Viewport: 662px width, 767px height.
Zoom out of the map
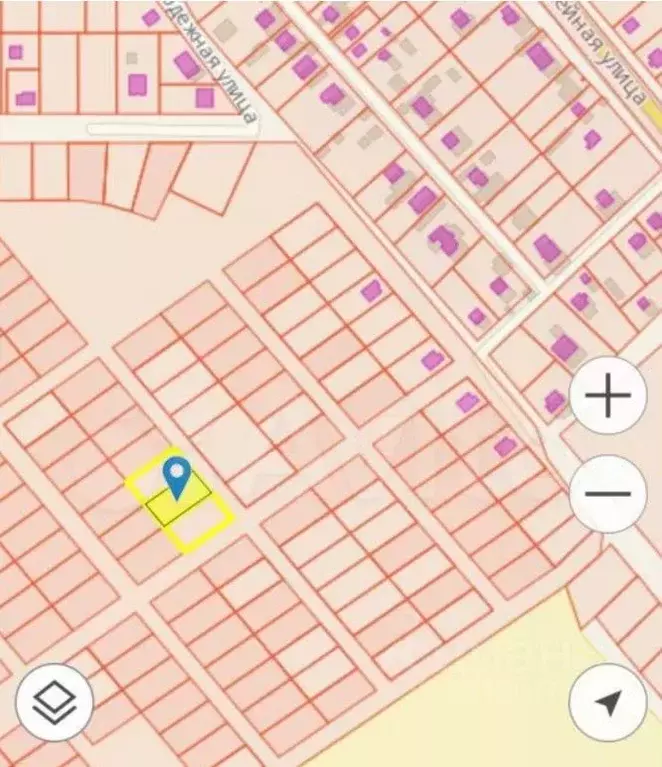pos(608,494)
